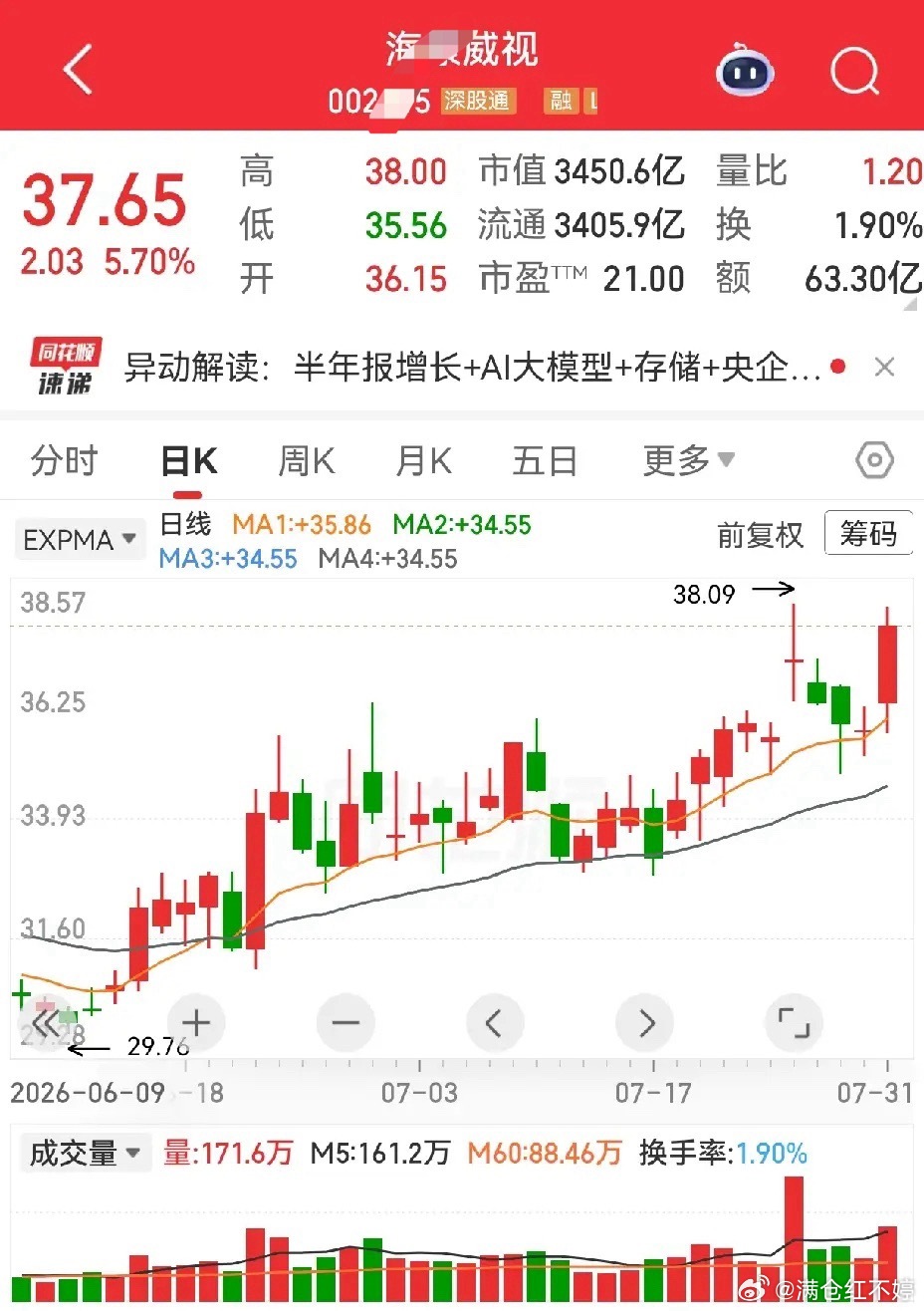Screen dimensions: 924x1311
Task: Go back using the top-left arrow
Action: [x=78, y=70]
